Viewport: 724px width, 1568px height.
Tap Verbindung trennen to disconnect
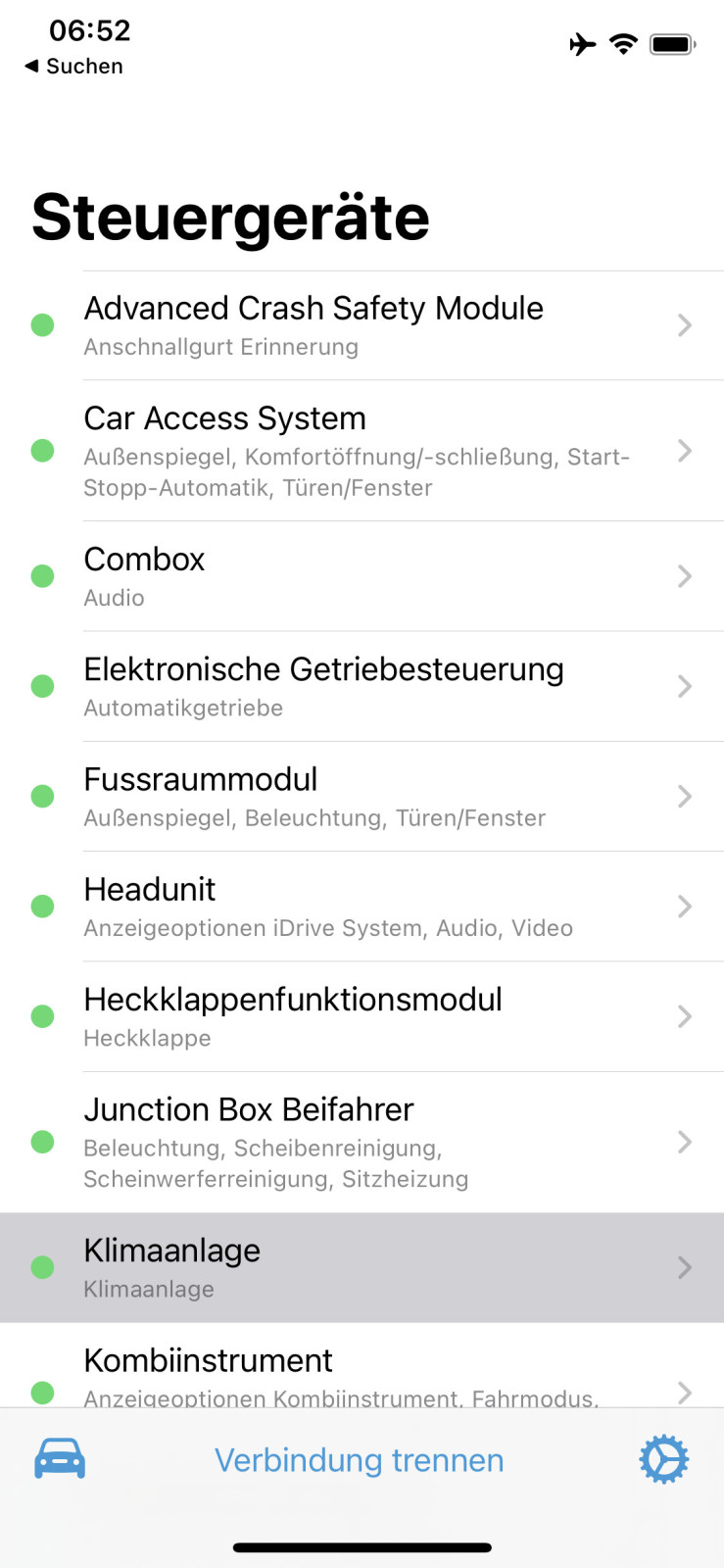(359, 1460)
